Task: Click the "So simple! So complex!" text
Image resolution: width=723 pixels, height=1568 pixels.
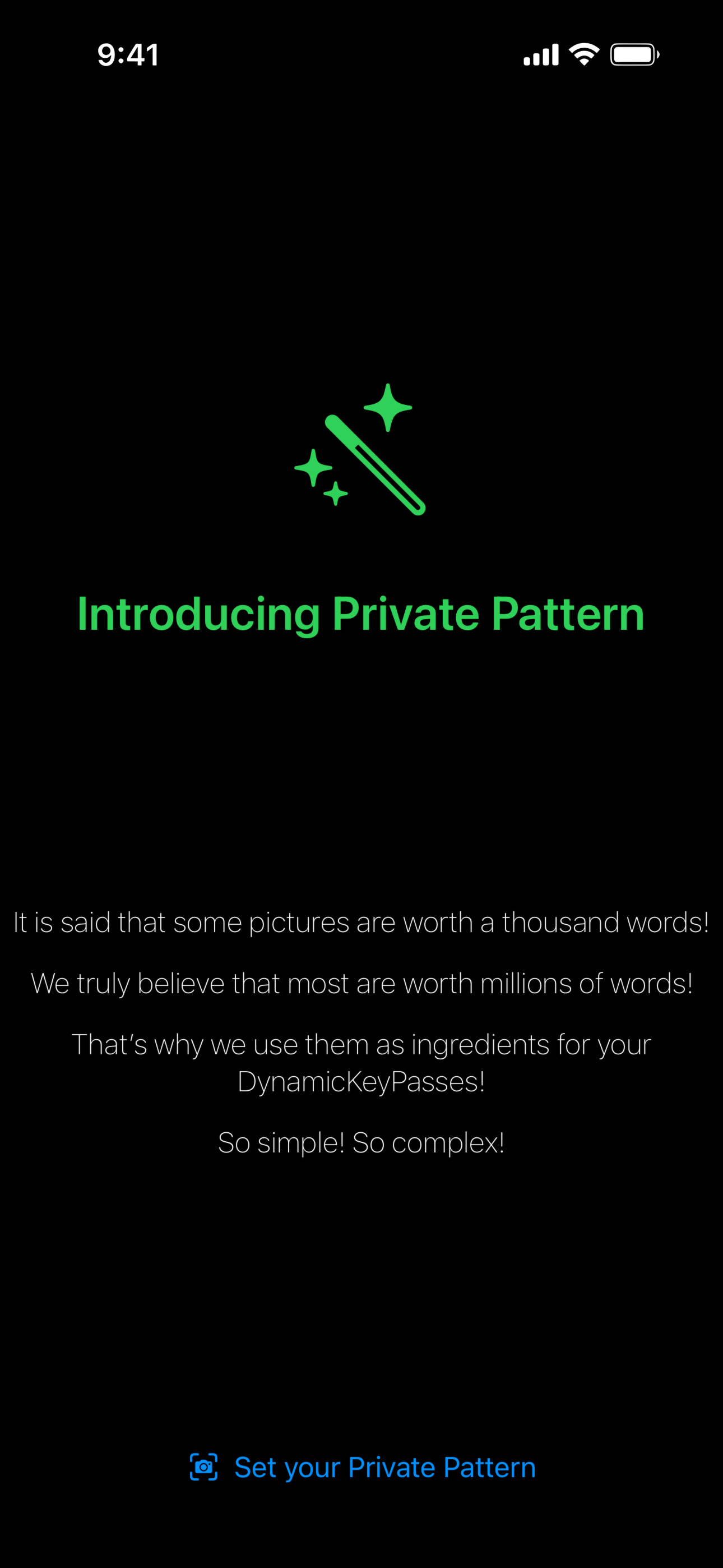Action: (x=361, y=1143)
